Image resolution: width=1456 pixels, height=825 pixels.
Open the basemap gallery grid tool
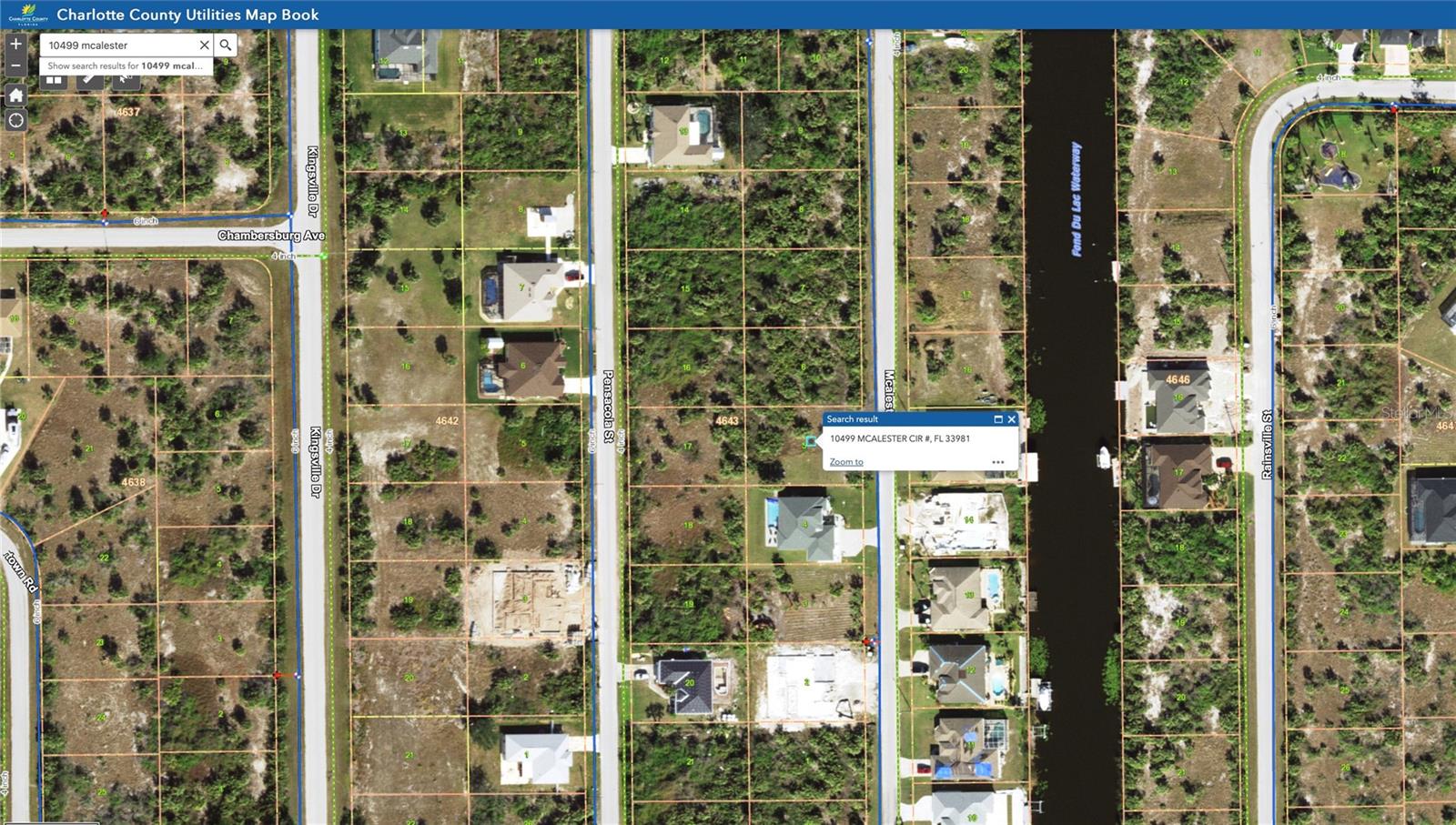(54, 81)
